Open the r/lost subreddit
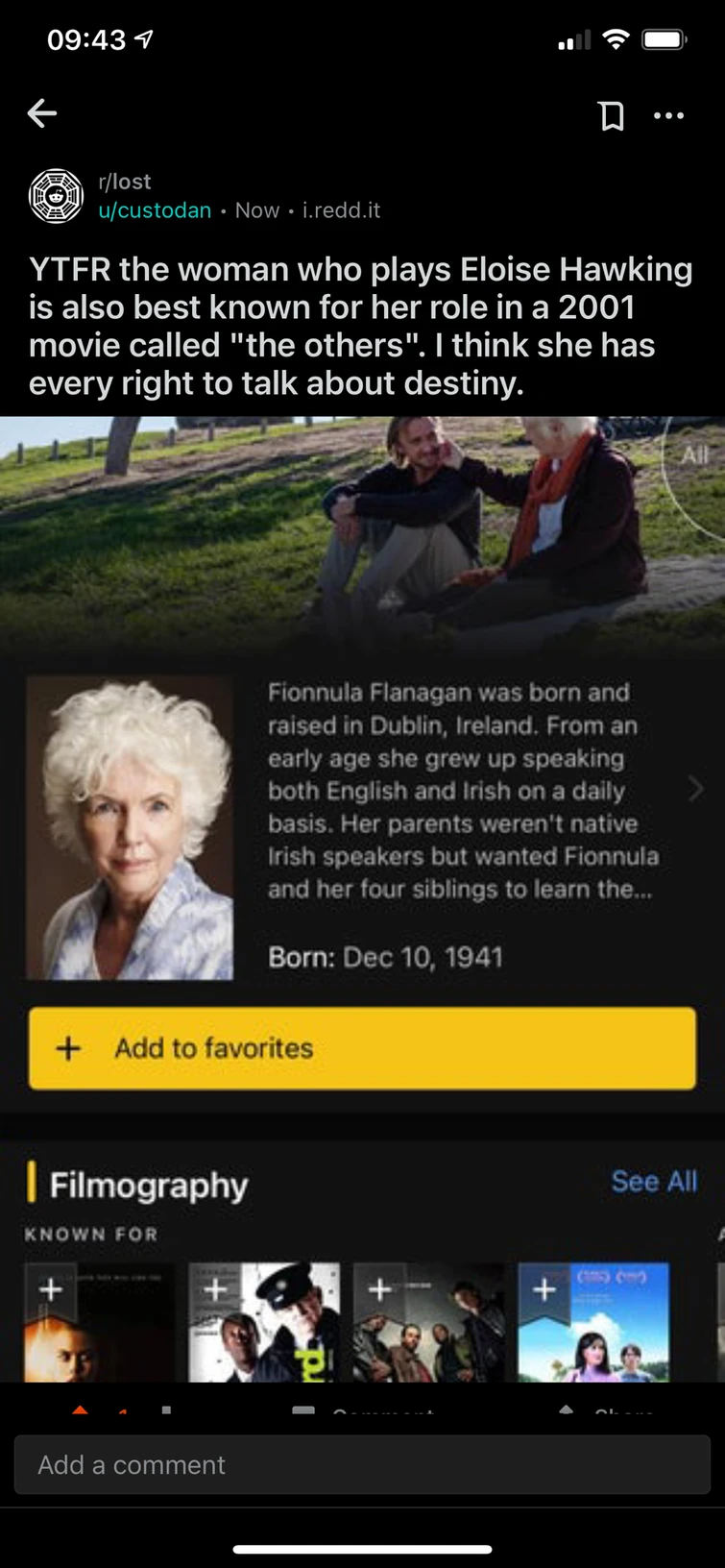This screenshot has height=1568, width=725. click(x=125, y=182)
